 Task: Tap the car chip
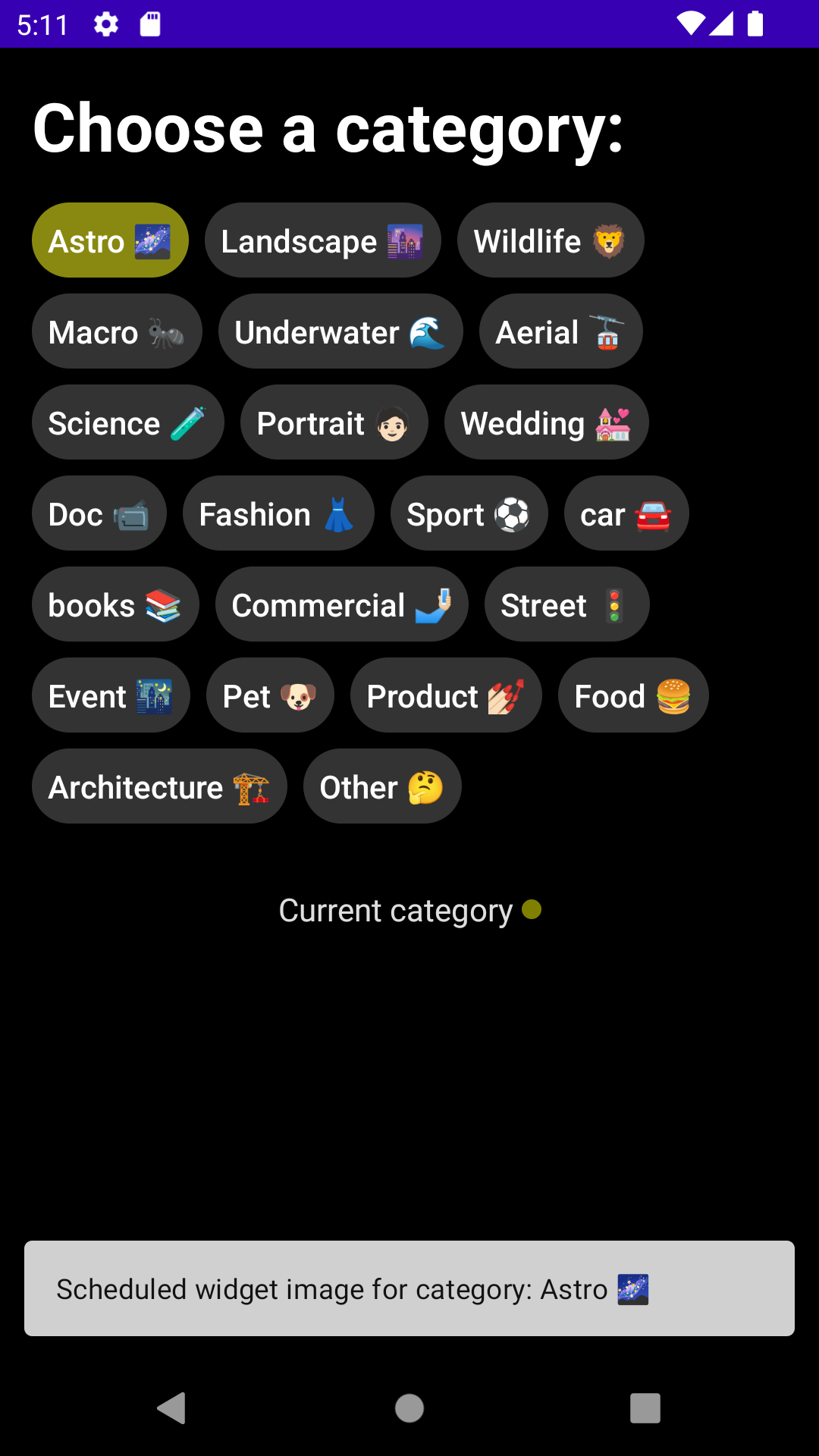(626, 513)
